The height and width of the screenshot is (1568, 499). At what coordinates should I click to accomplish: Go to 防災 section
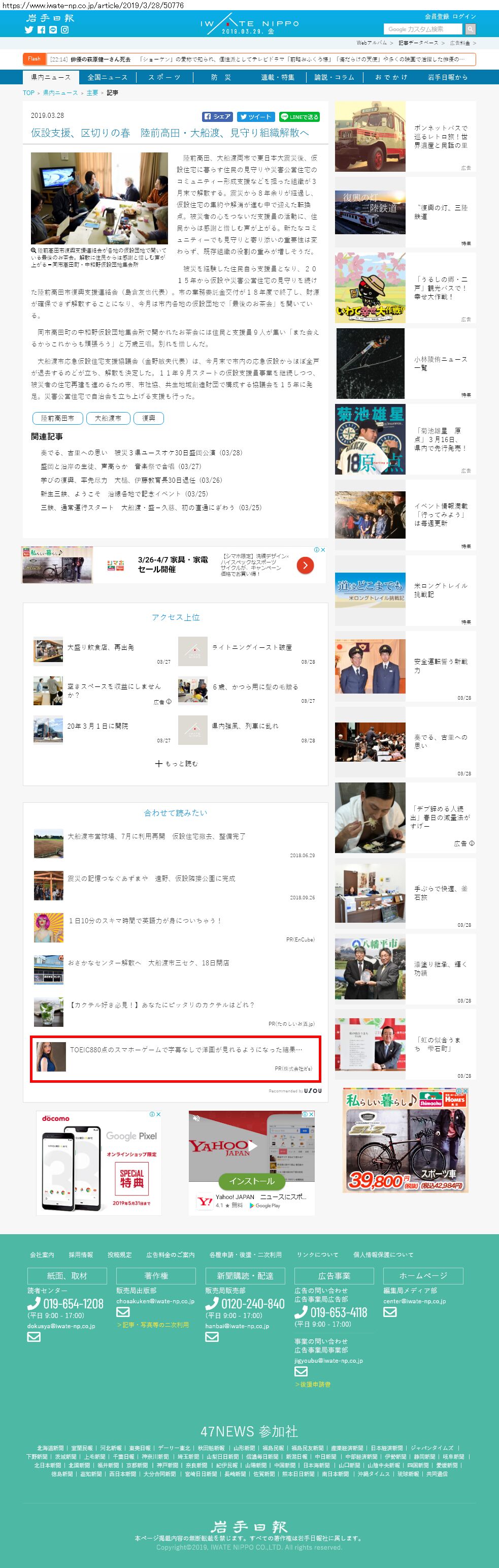(x=221, y=77)
